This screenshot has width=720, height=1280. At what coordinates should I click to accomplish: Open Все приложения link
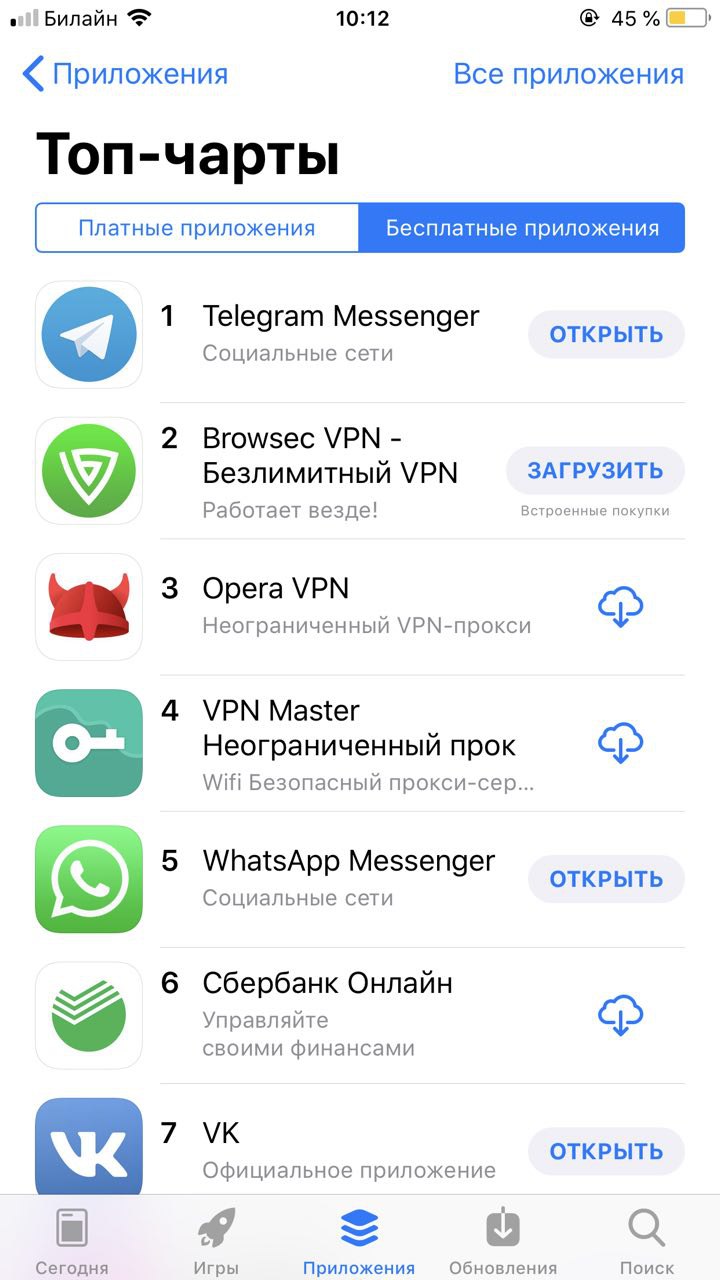[x=568, y=74]
